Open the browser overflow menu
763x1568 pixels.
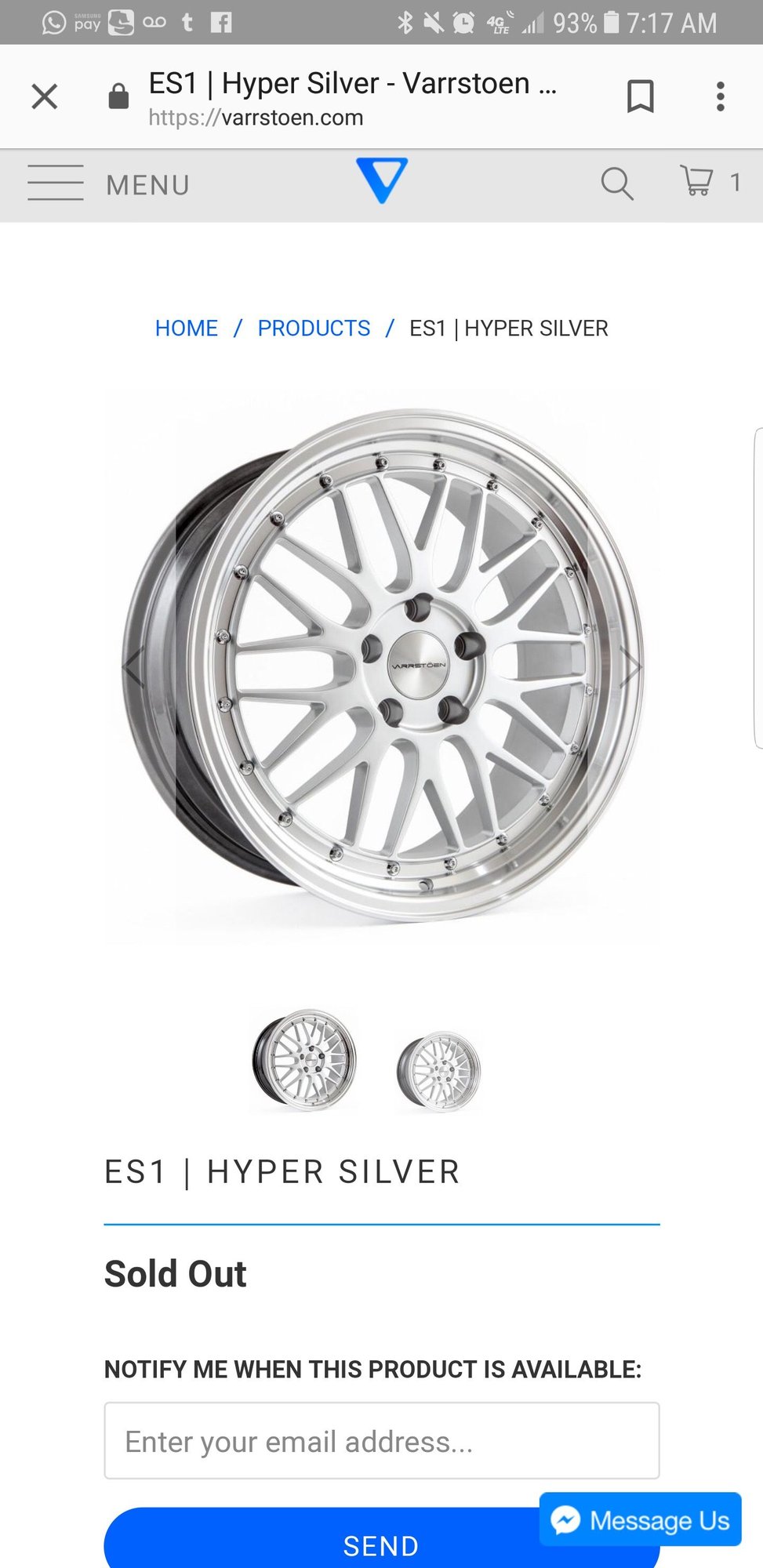(720, 96)
